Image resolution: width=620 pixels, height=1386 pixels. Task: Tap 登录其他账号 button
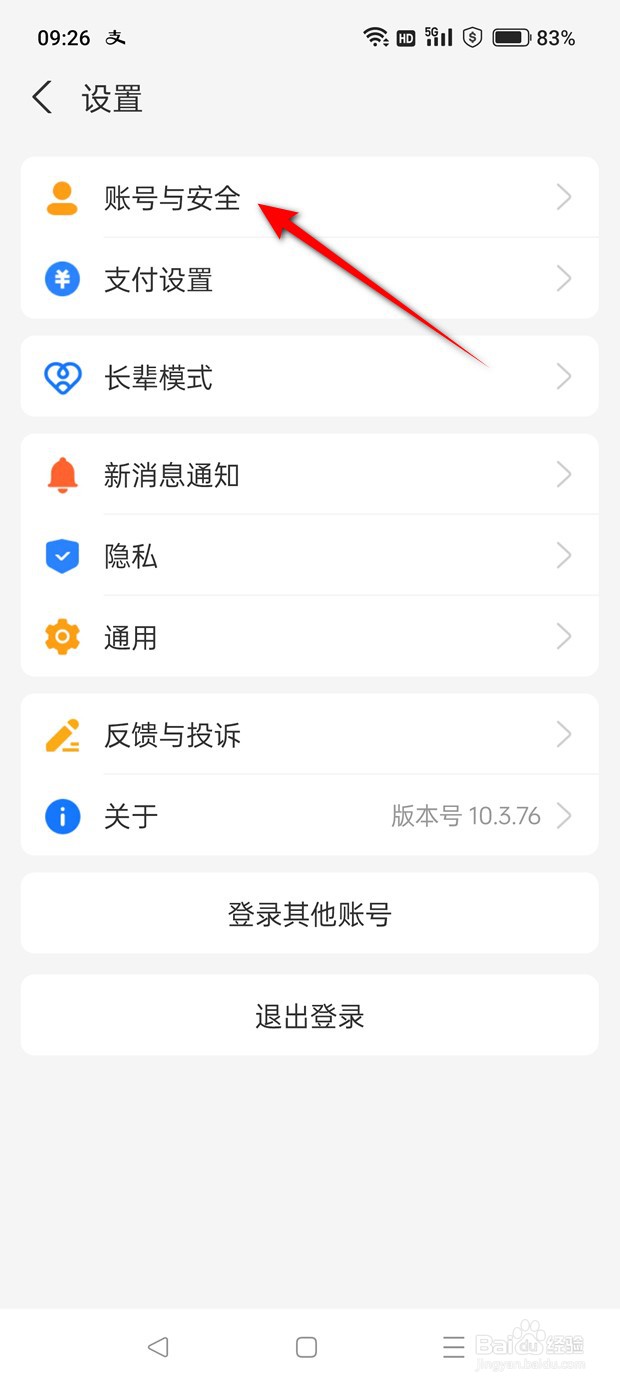click(x=310, y=913)
